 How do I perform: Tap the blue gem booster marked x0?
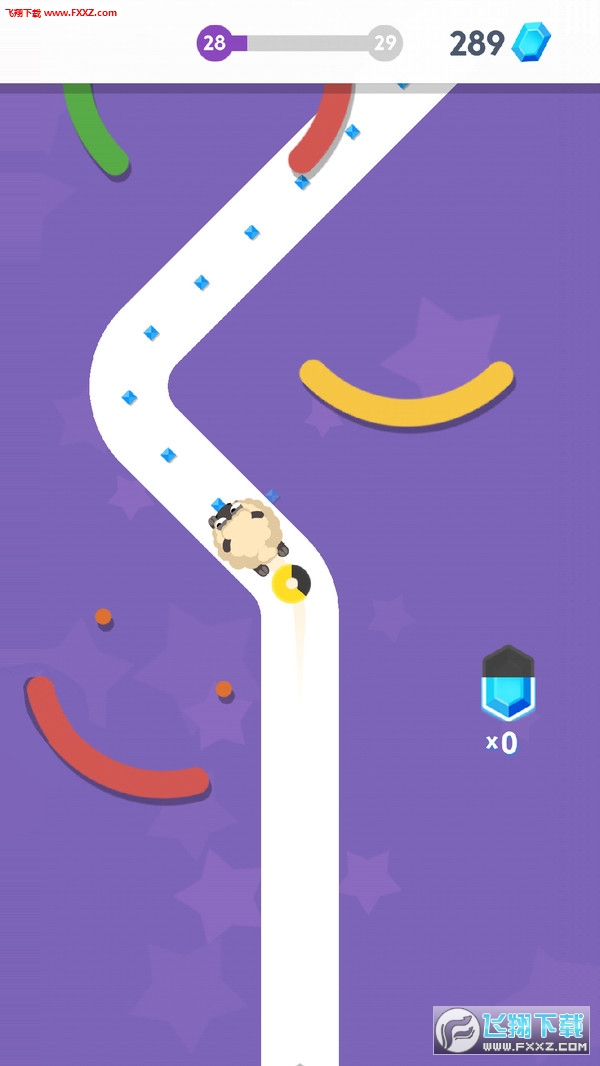click(x=508, y=684)
